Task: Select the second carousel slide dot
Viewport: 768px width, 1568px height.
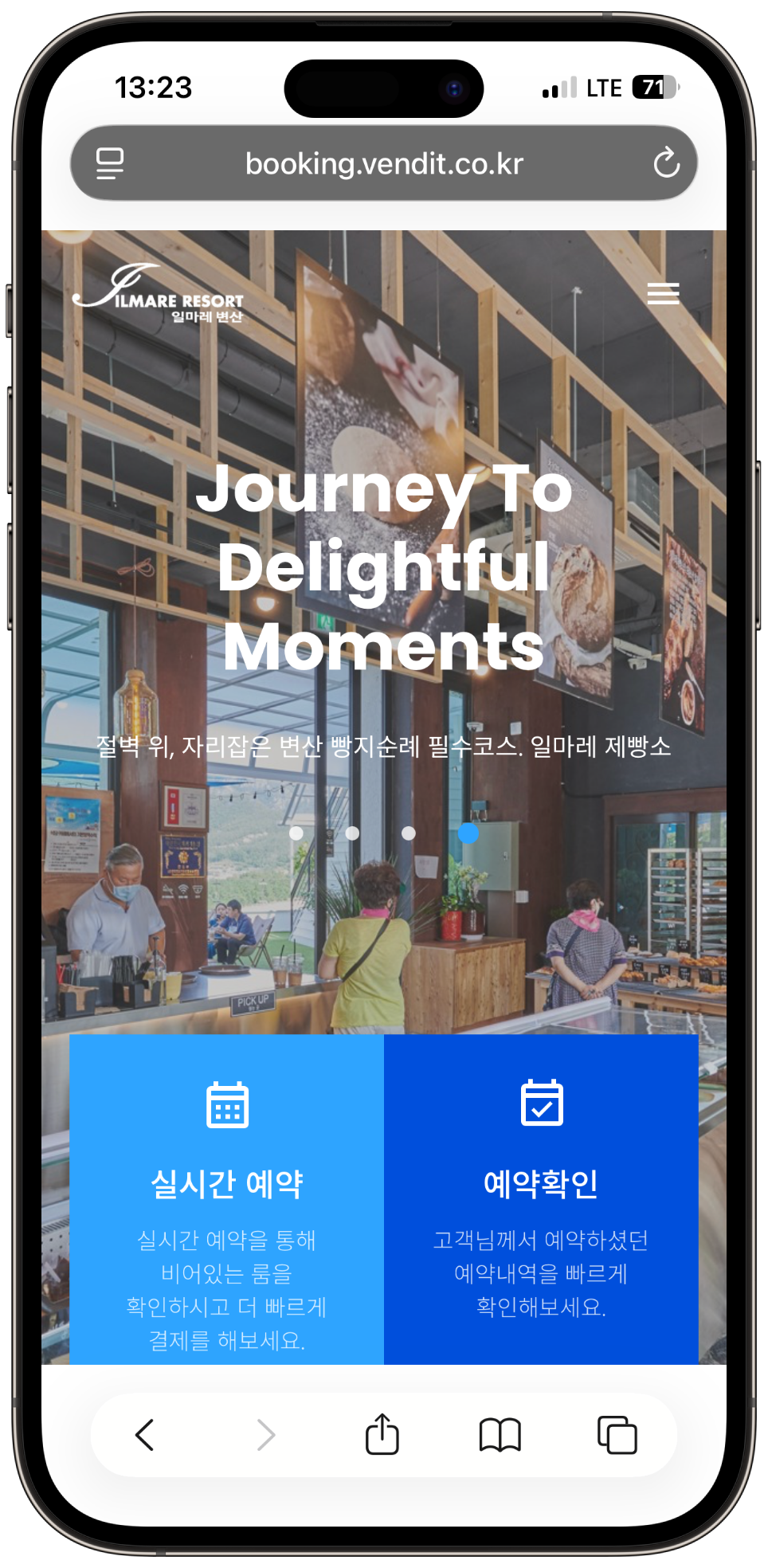Action: [x=352, y=833]
